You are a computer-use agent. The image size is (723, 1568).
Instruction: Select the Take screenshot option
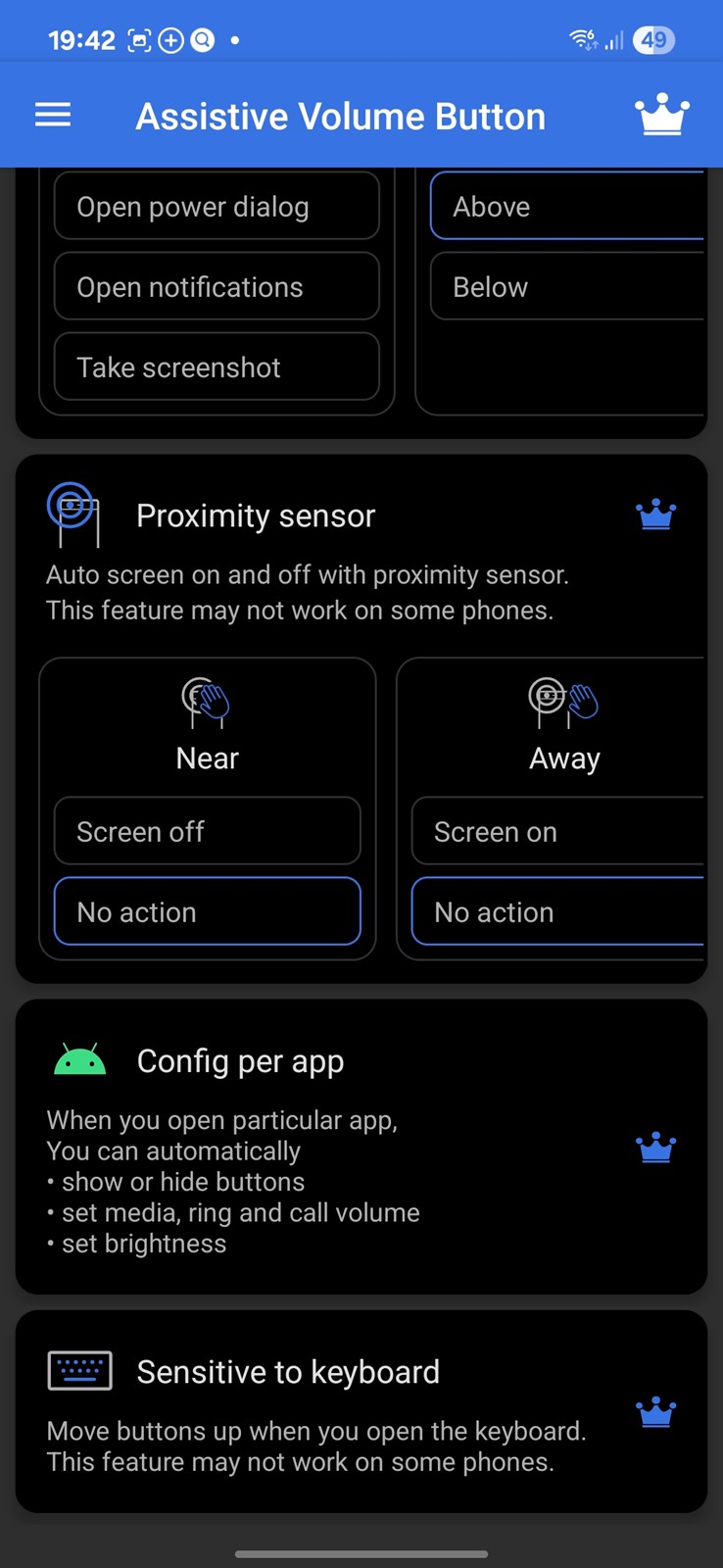click(216, 367)
